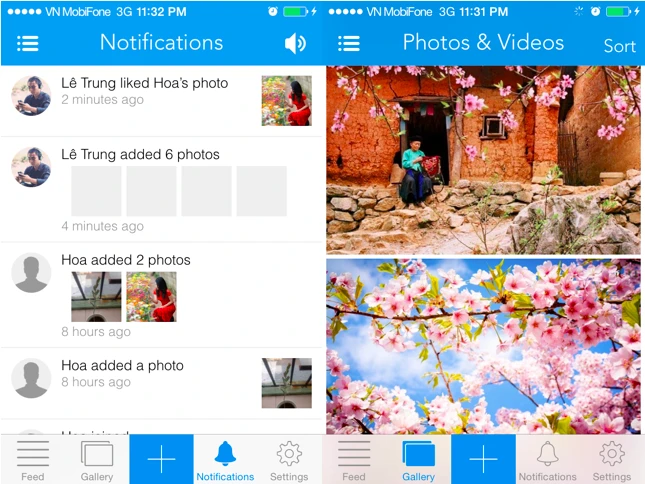The width and height of the screenshot is (645, 484).
Task: Switch to Feed tab on Photos & Videos screen
Action: pos(354,460)
